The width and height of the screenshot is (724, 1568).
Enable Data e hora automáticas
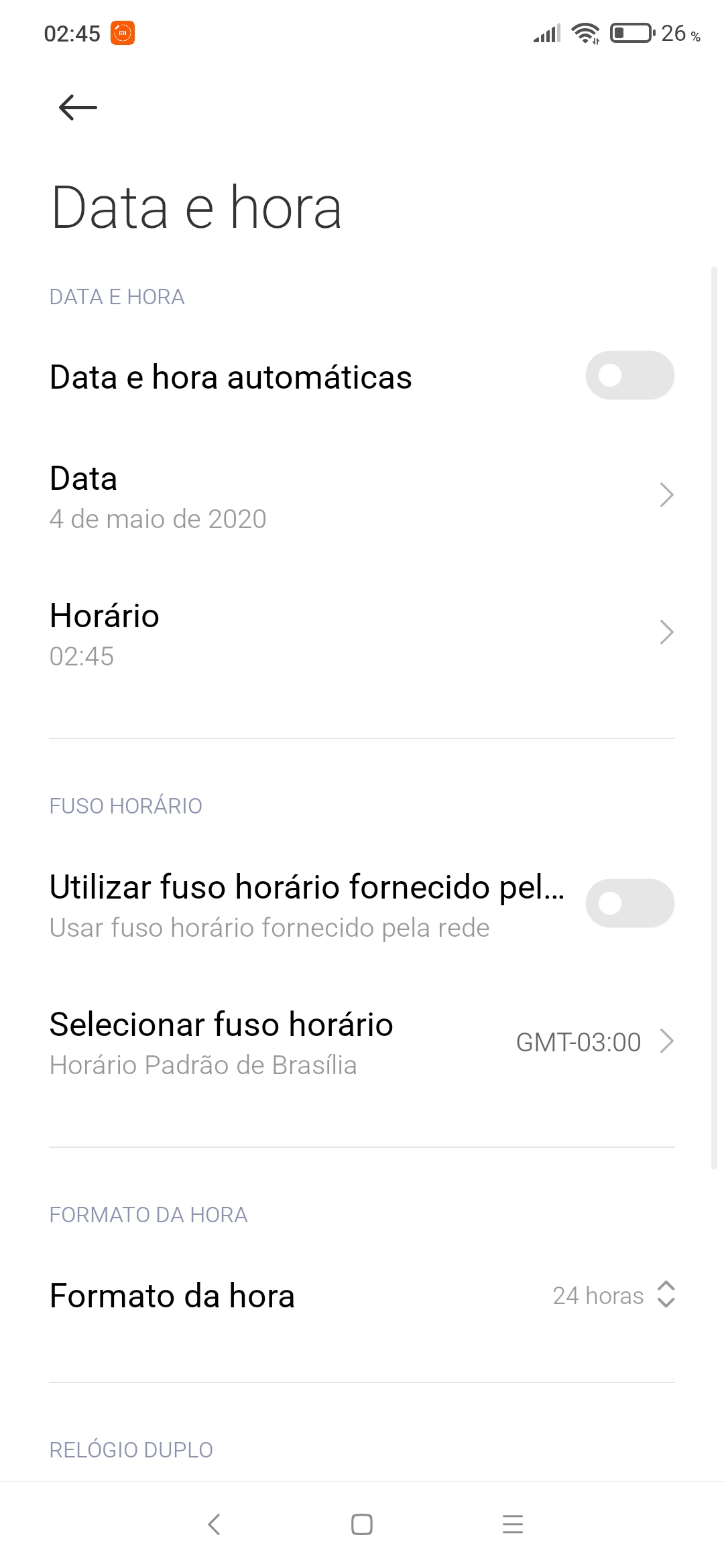629,375
